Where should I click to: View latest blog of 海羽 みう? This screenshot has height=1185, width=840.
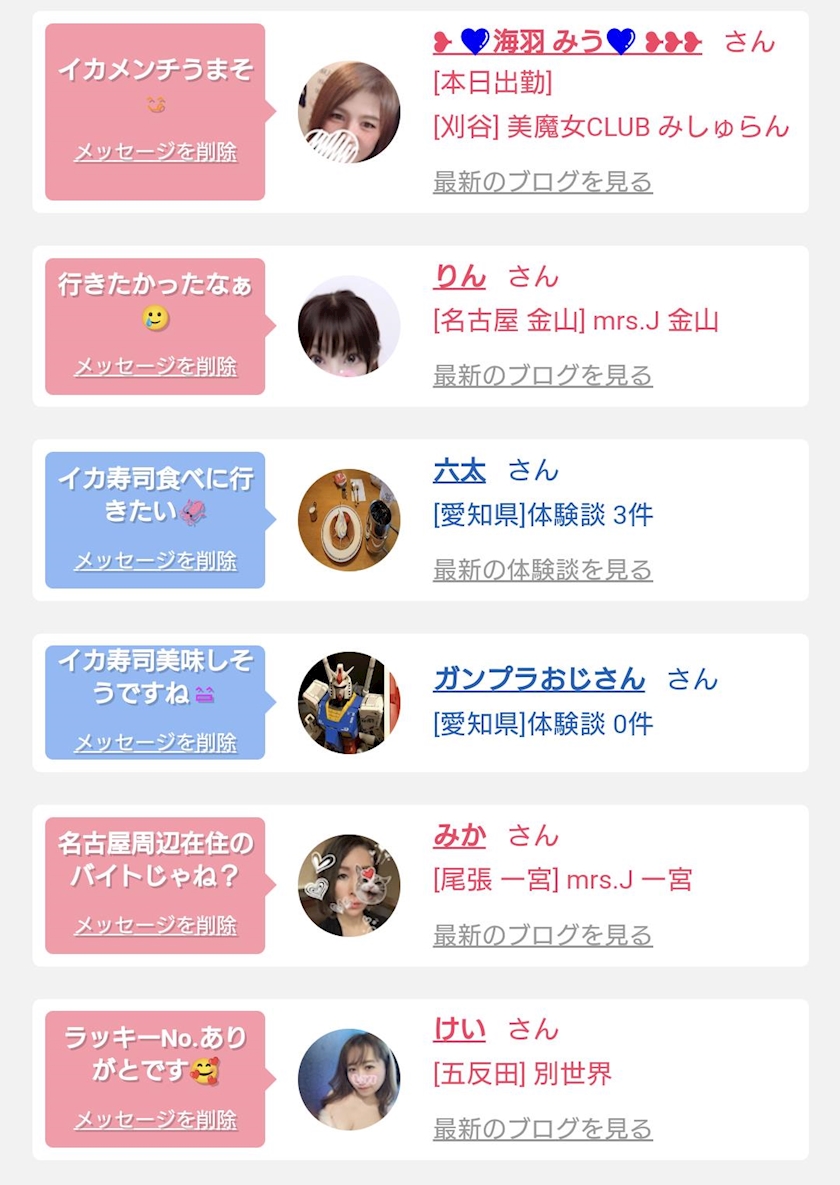[543, 182]
